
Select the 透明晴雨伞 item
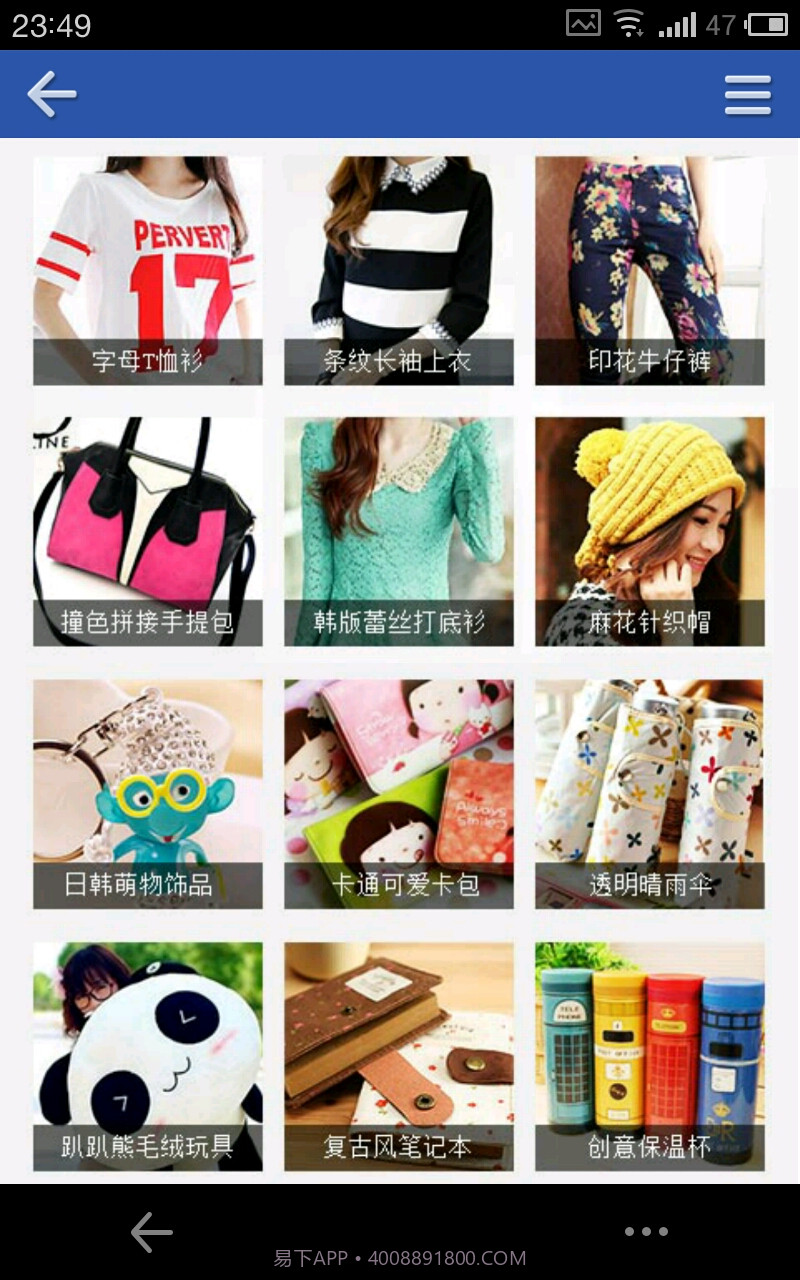click(x=648, y=790)
